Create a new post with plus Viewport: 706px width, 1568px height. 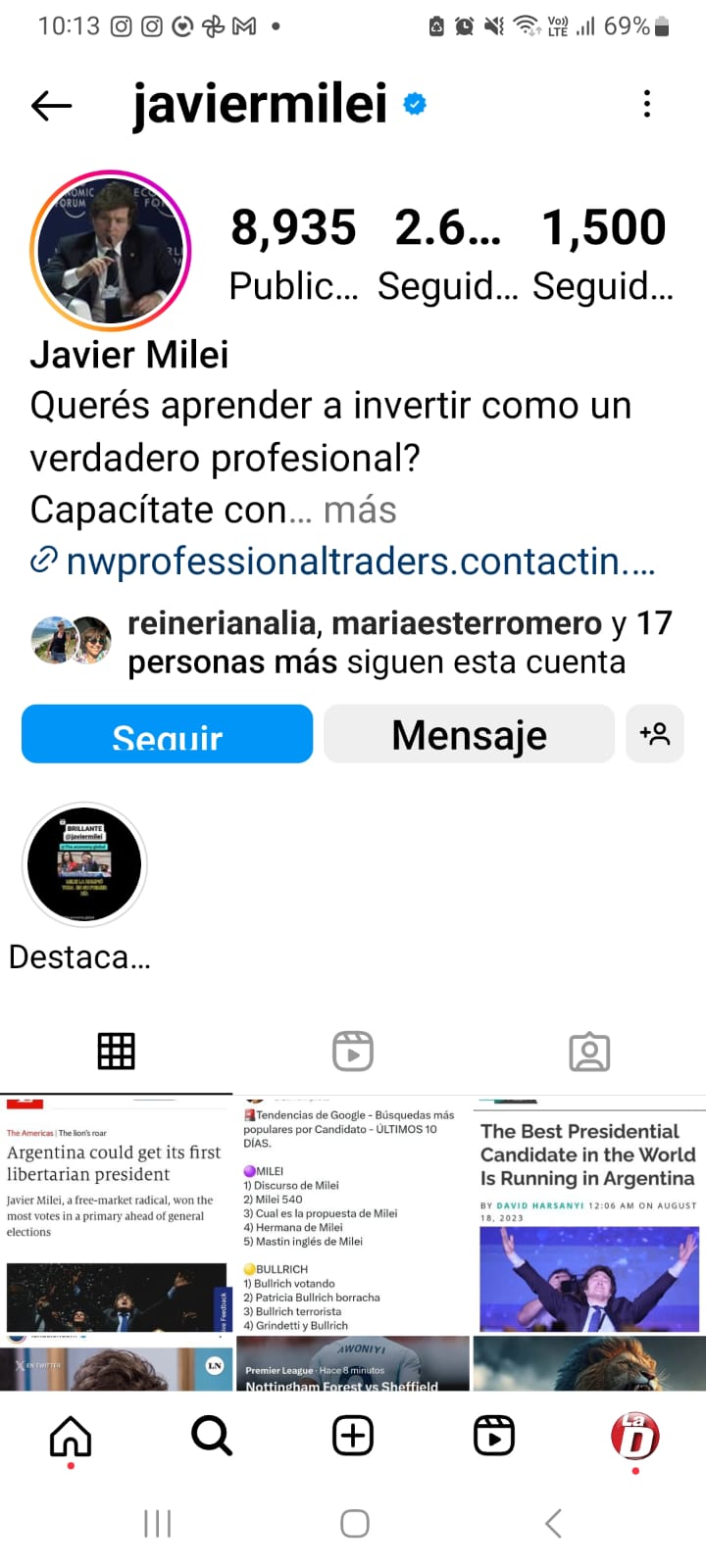(353, 1437)
